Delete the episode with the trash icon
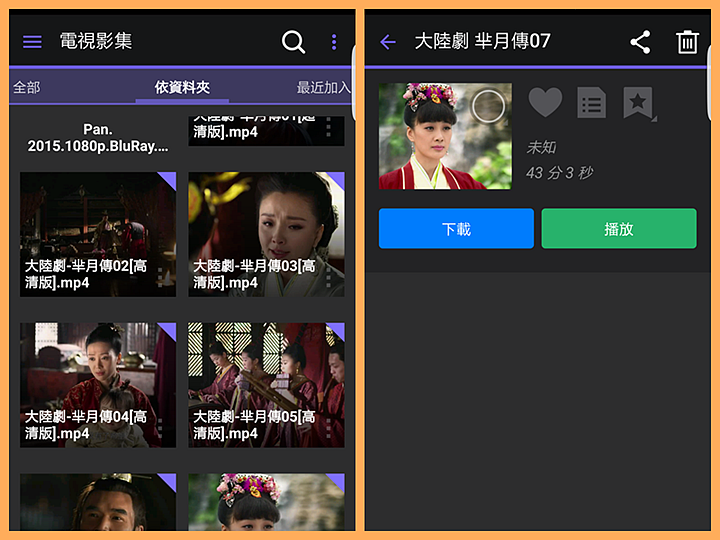Viewport: 720px width, 540px height. point(687,42)
